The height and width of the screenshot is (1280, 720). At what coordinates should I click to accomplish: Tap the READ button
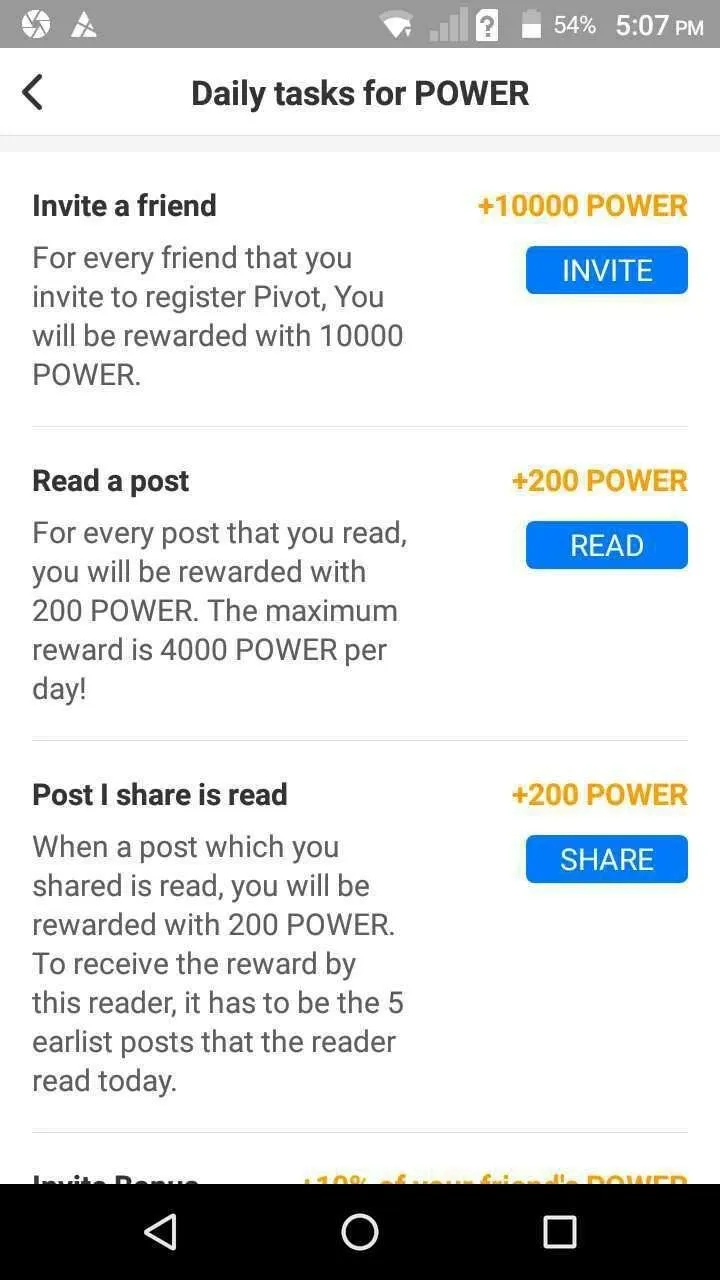tap(607, 545)
